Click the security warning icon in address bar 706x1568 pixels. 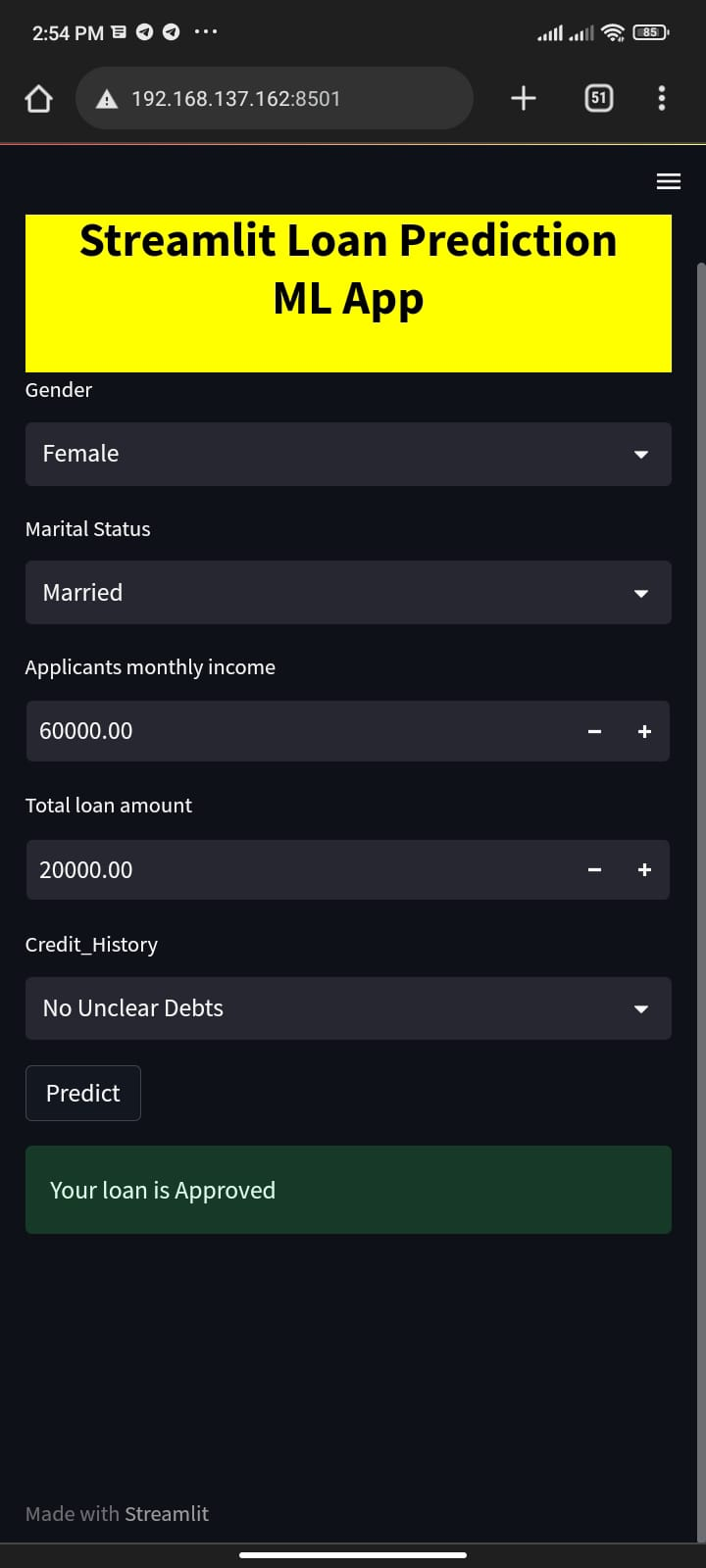point(108,98)
